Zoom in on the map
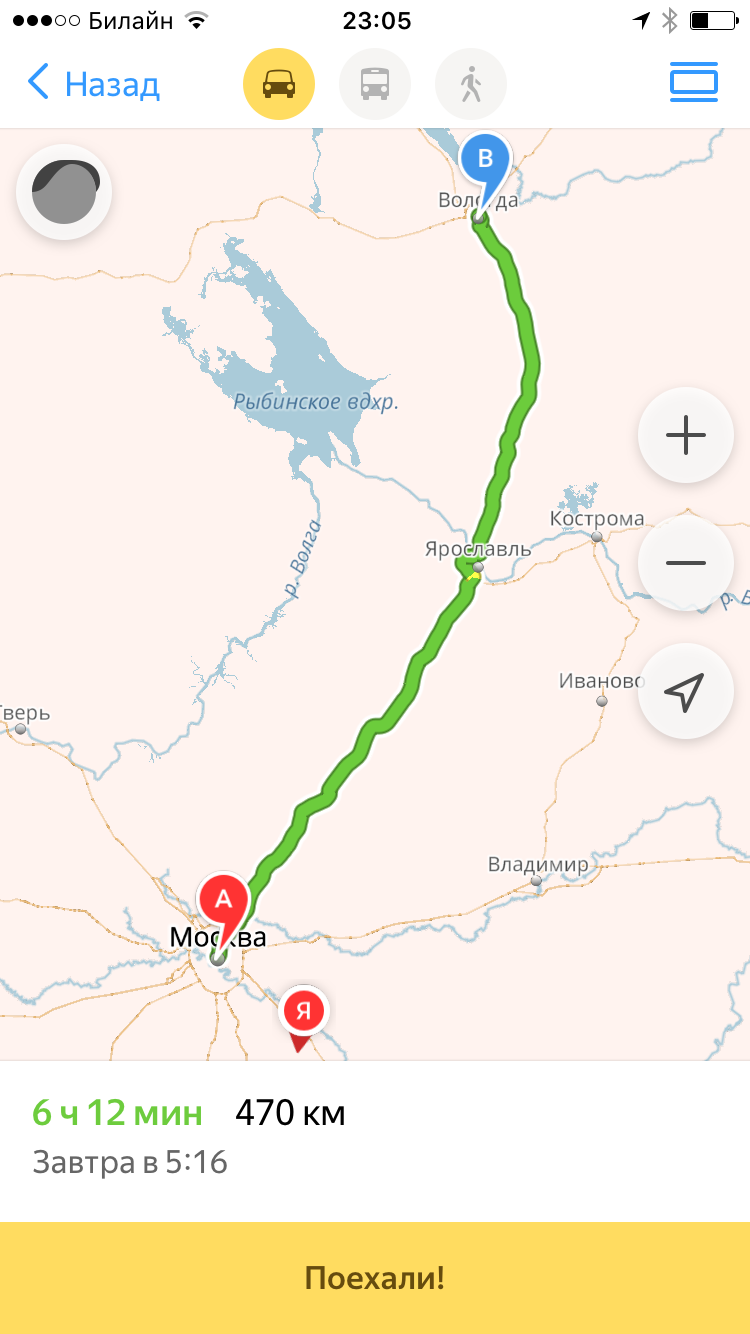Image resolution: width=750 pixels, height=1334 pixels. click(686, 435)
